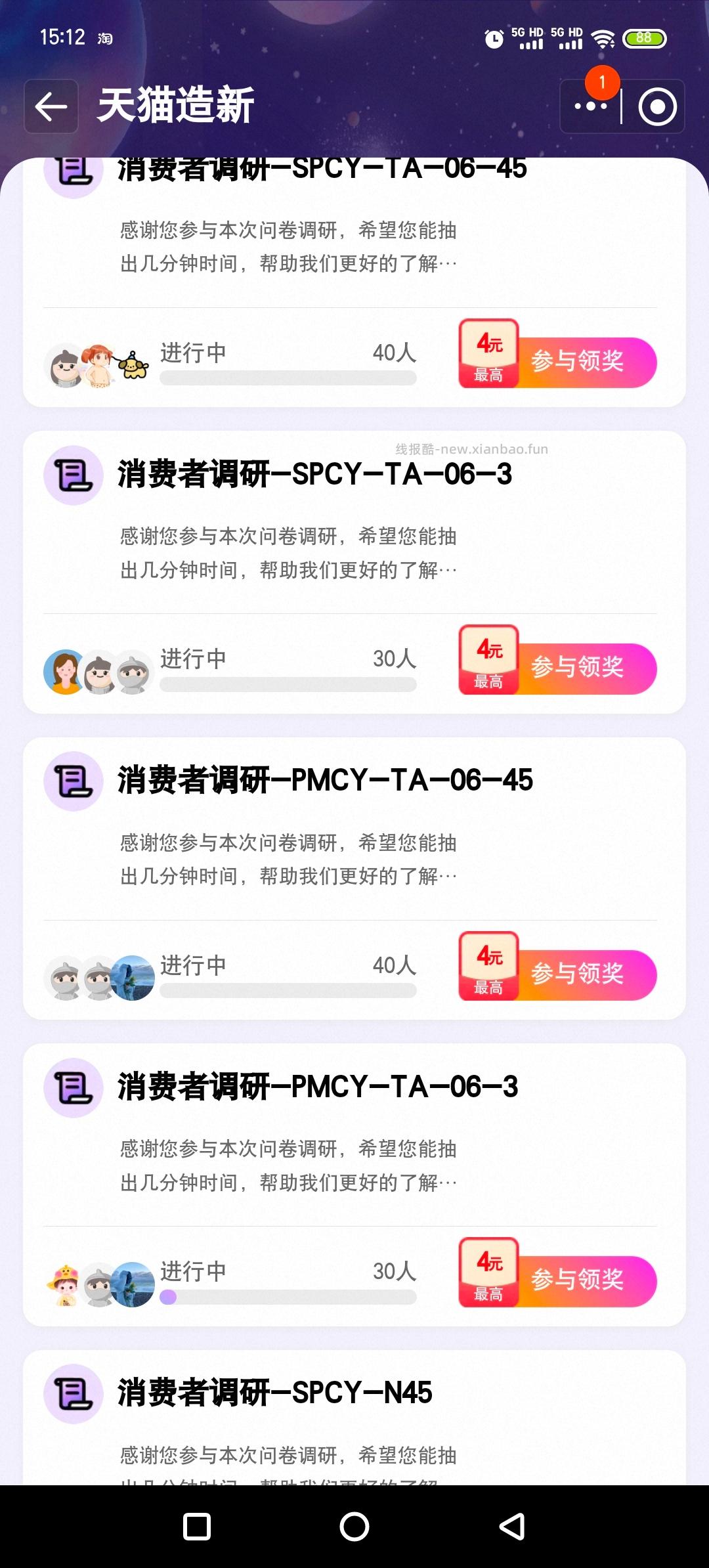The width and height of the screenshot is (709, 1568).
Task: Tap the back arrow to leave 天猫造新
Action: 51,107
